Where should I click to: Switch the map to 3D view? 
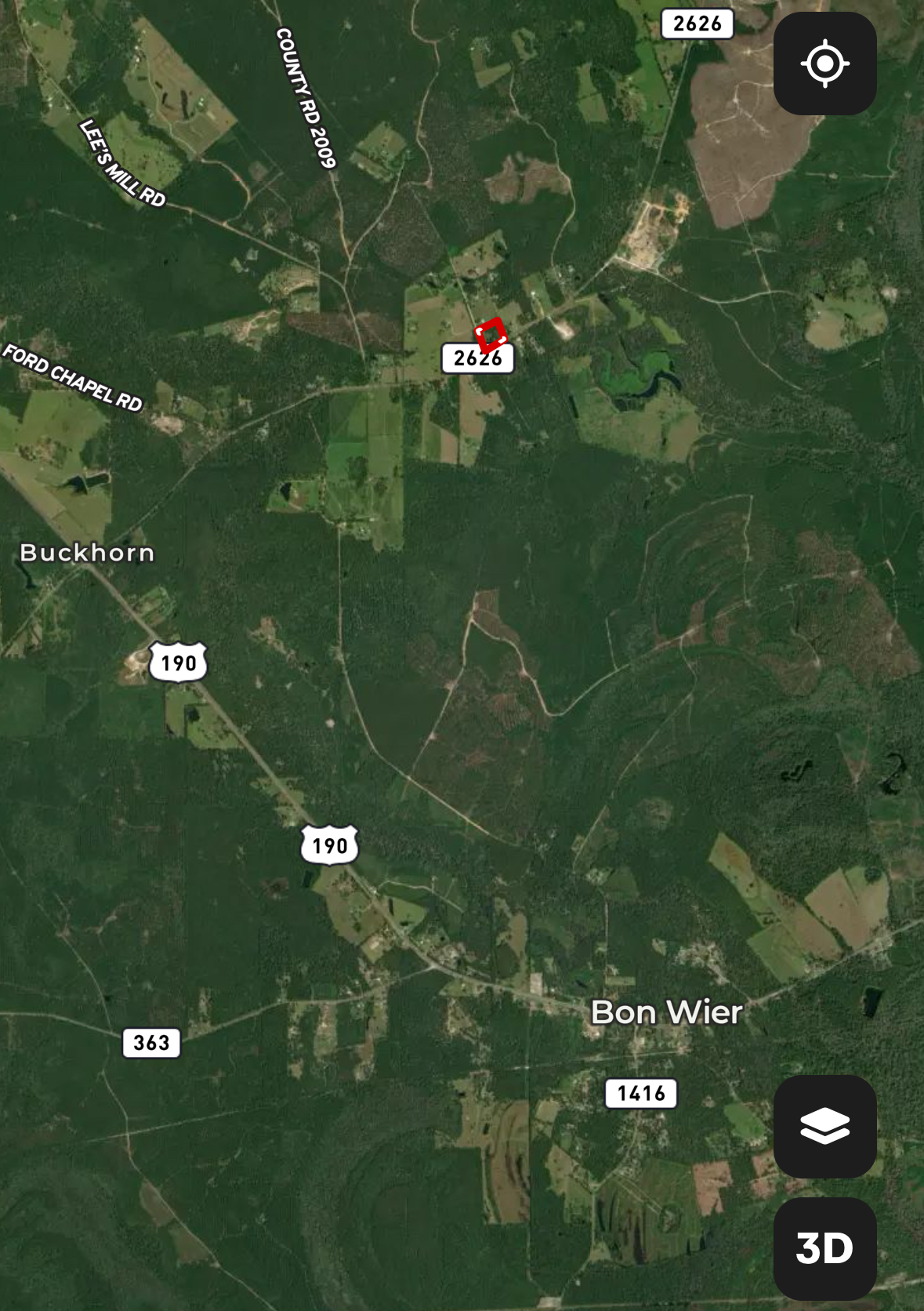(x=824, y=1248)
